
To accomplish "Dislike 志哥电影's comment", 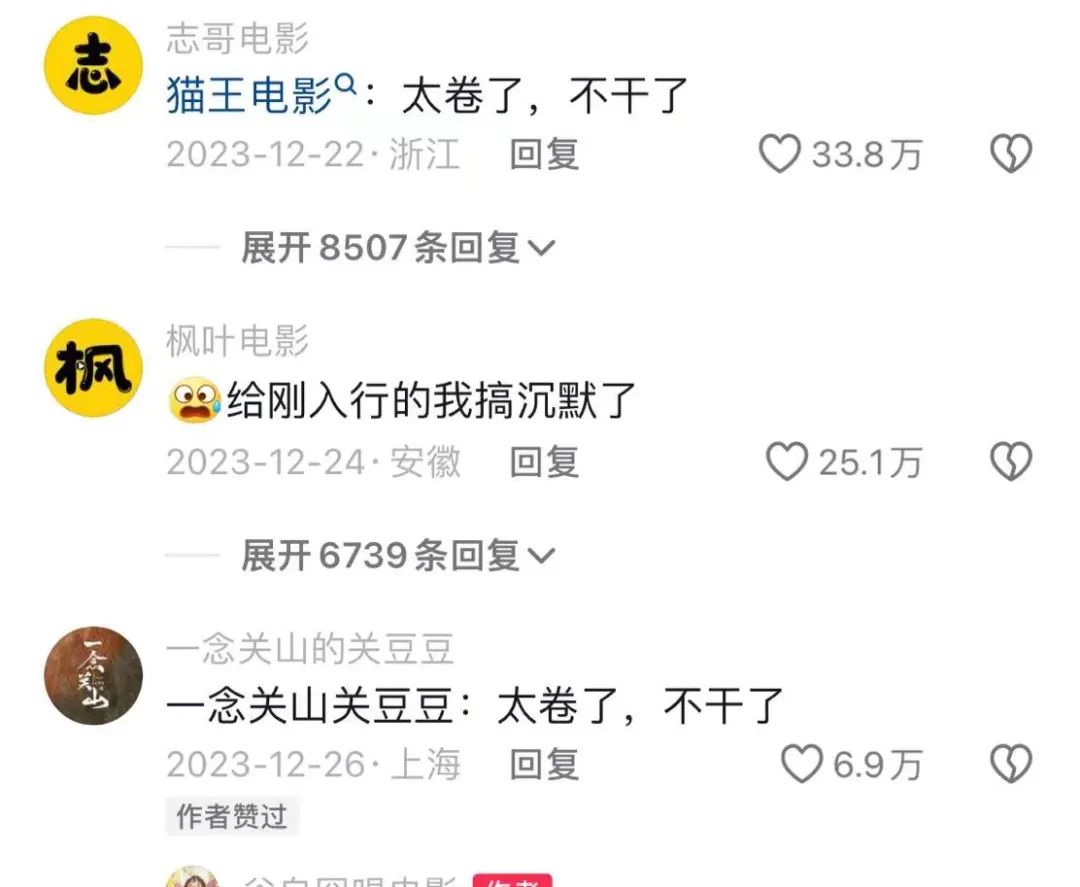I will coord(1010,155).
